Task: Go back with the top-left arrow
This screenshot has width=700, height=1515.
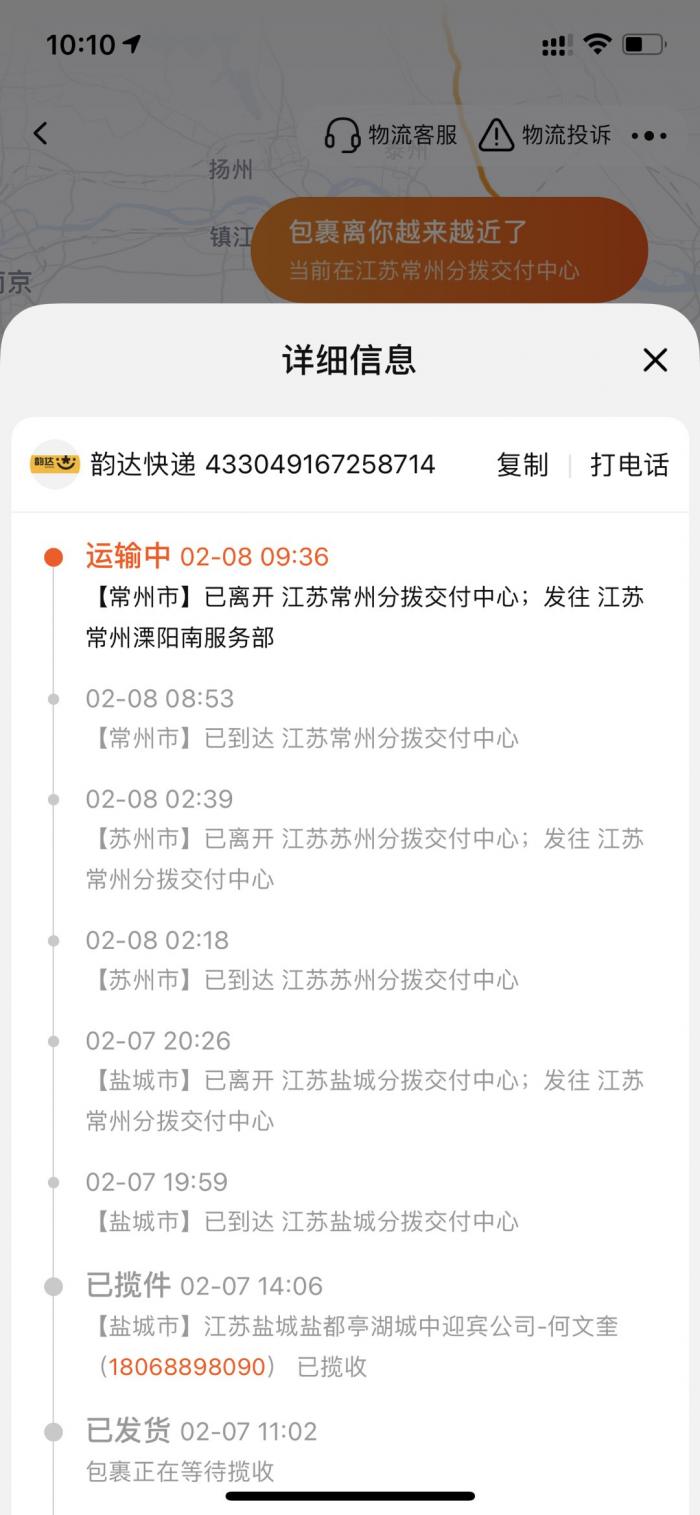Action: point(40,134)
